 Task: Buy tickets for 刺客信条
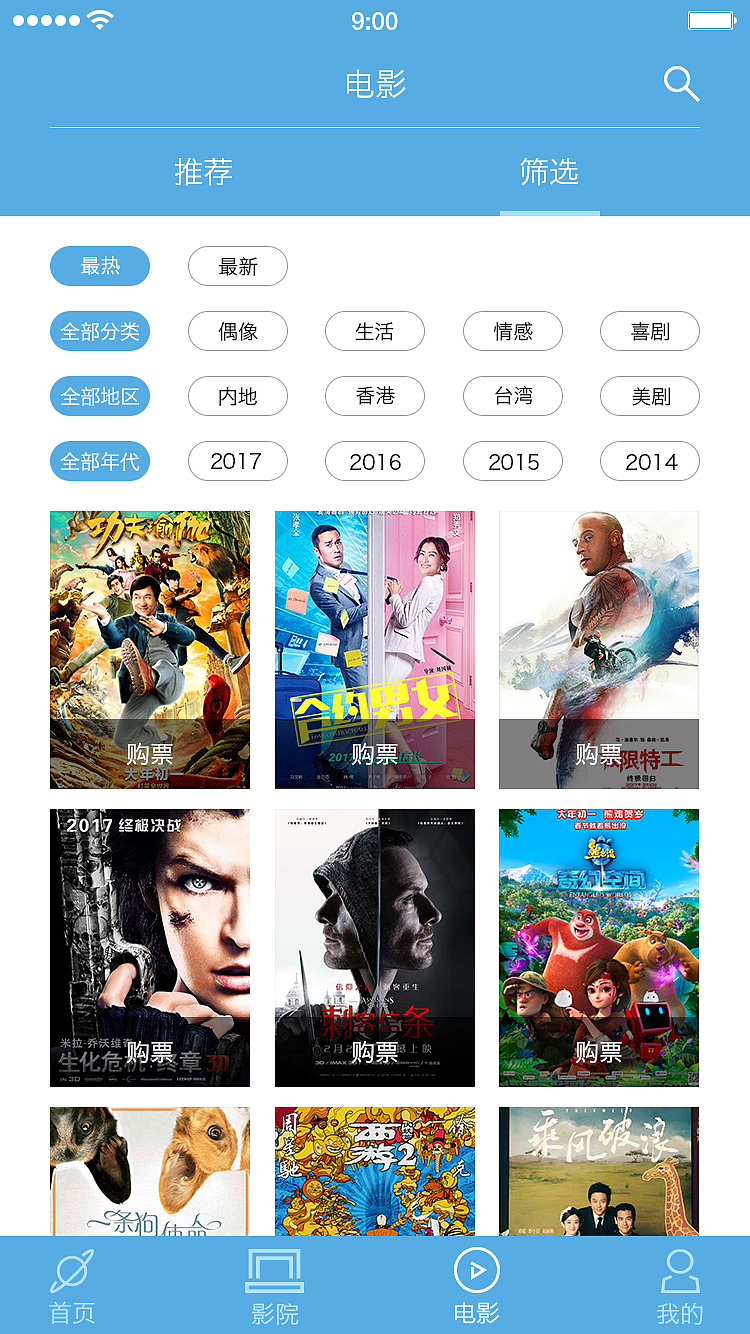point(375,1052)
